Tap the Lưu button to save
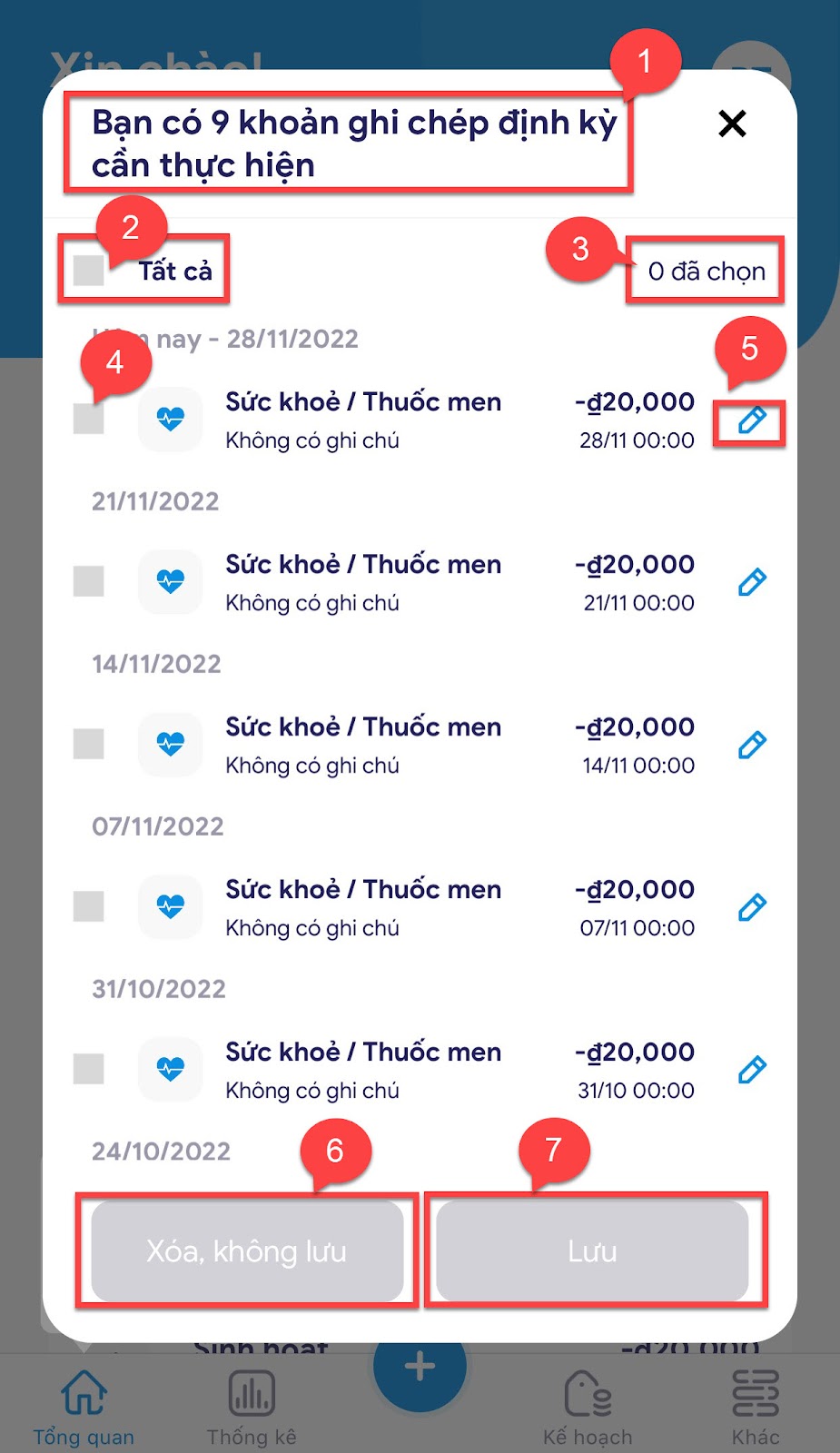This screenshot has width=840, height=1453. click(x=592, y=1250)
